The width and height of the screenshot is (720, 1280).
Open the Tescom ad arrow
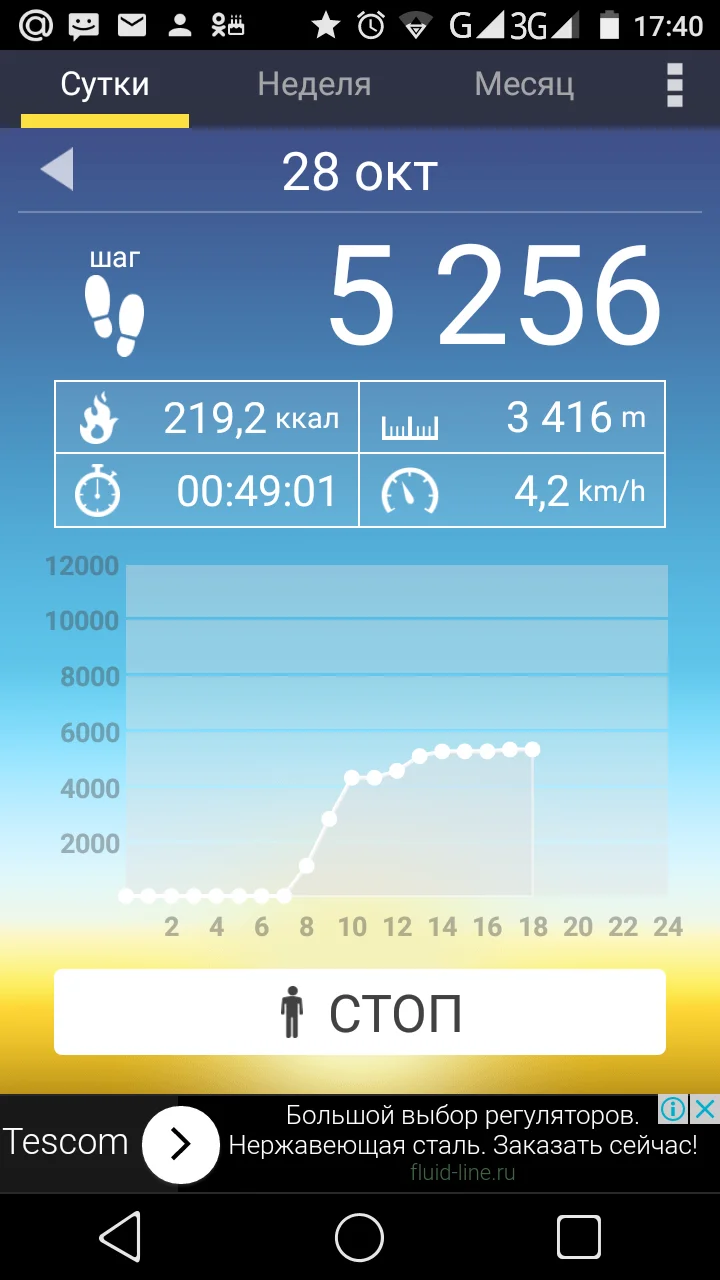(x=181, y=1145)
